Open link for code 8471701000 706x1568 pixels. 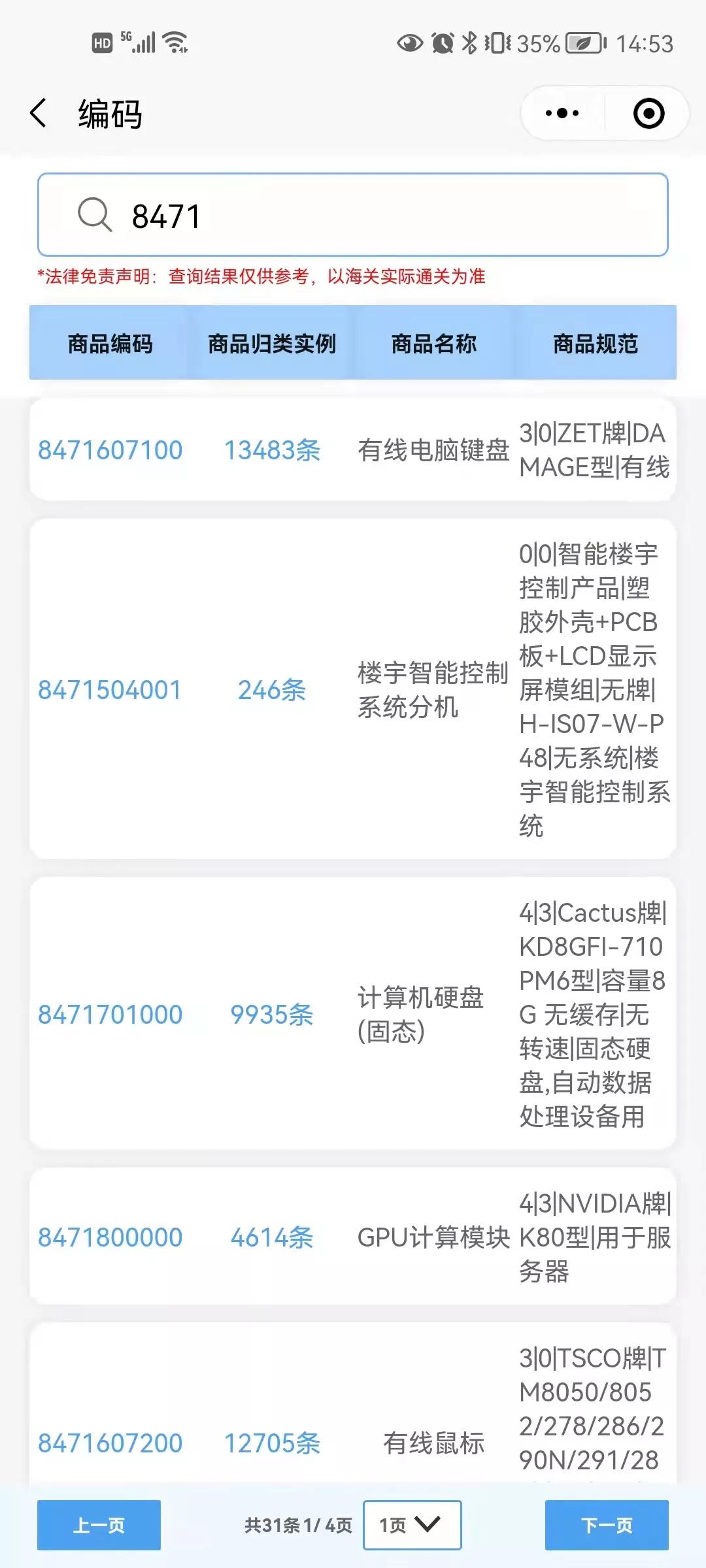click(110, 1014)
